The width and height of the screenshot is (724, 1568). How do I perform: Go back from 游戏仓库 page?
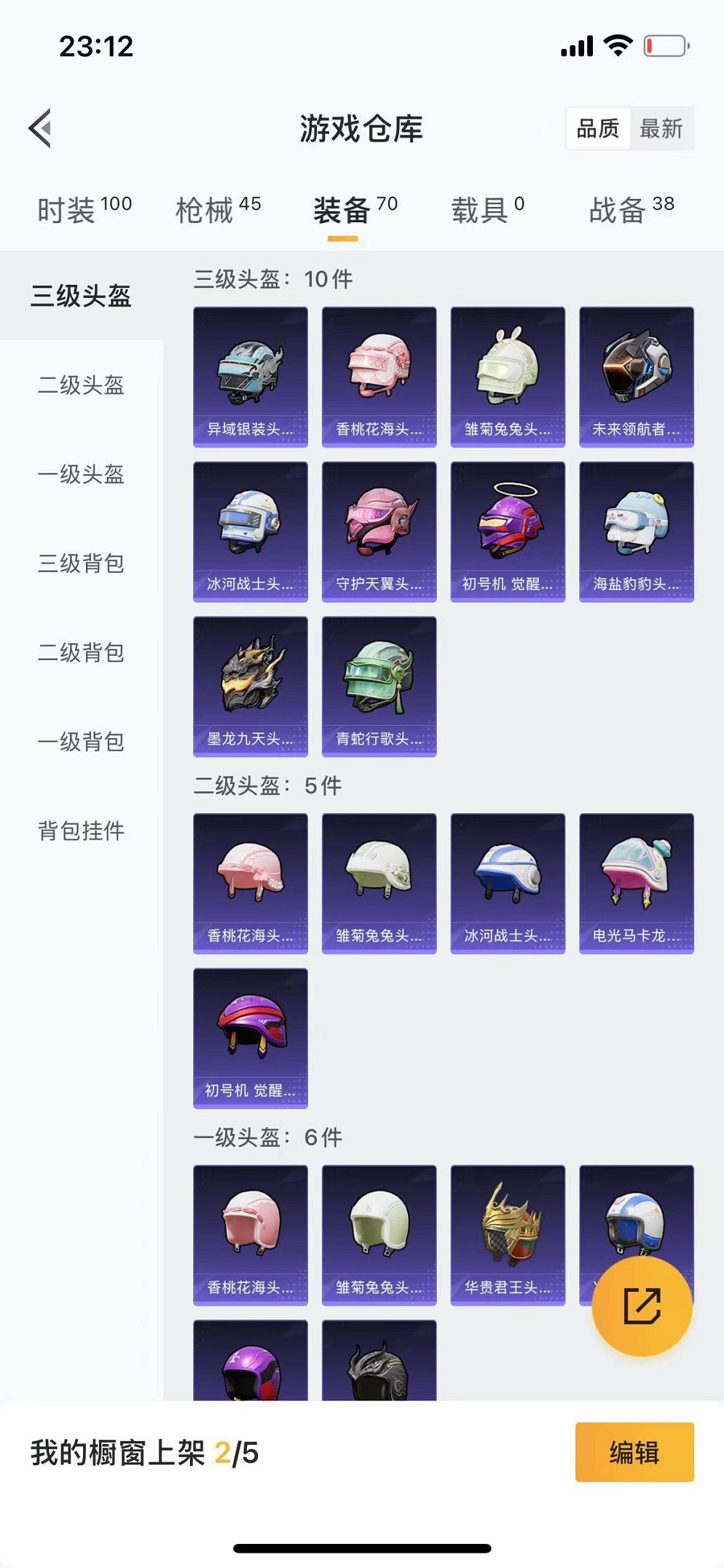(x=41, y=129)
